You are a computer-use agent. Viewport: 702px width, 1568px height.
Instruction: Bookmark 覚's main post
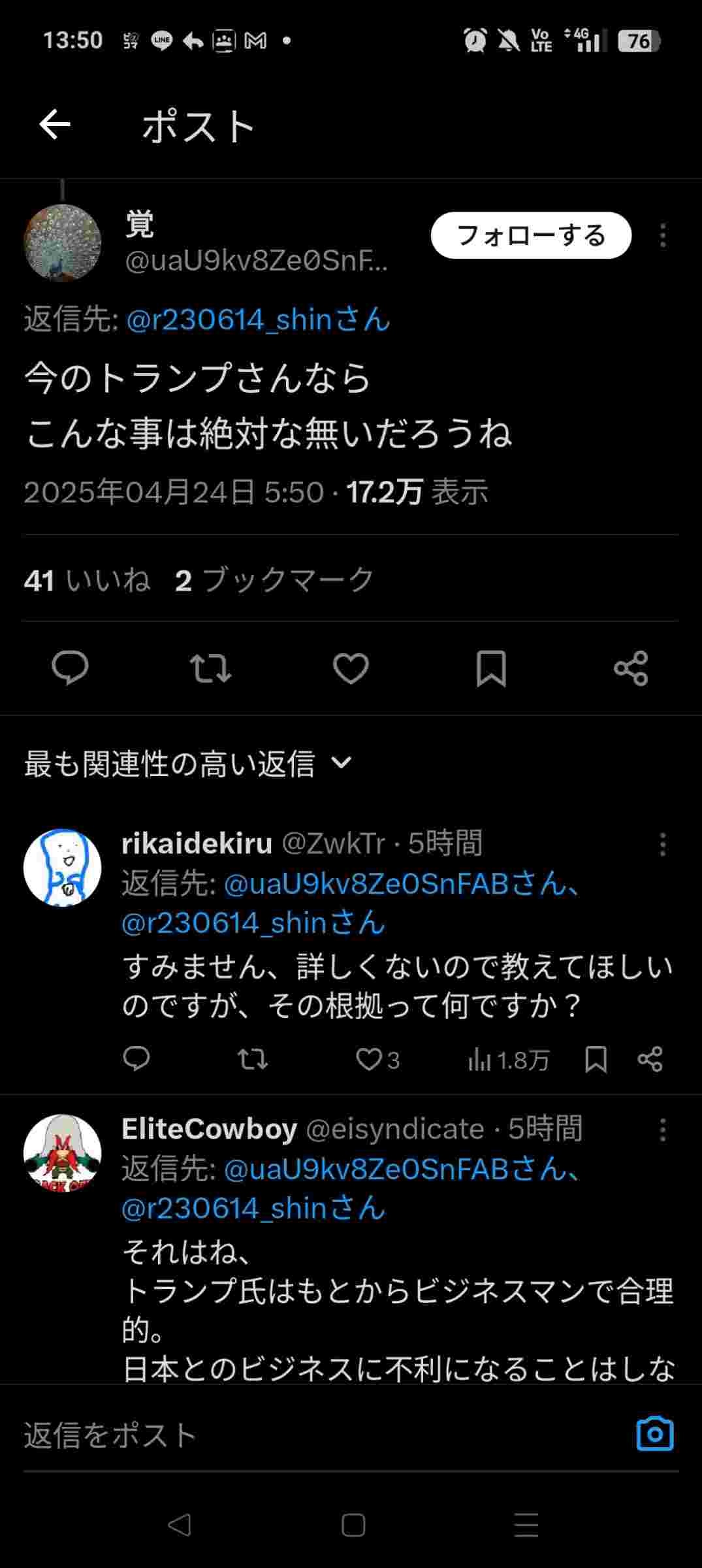[x=491, y=668]
